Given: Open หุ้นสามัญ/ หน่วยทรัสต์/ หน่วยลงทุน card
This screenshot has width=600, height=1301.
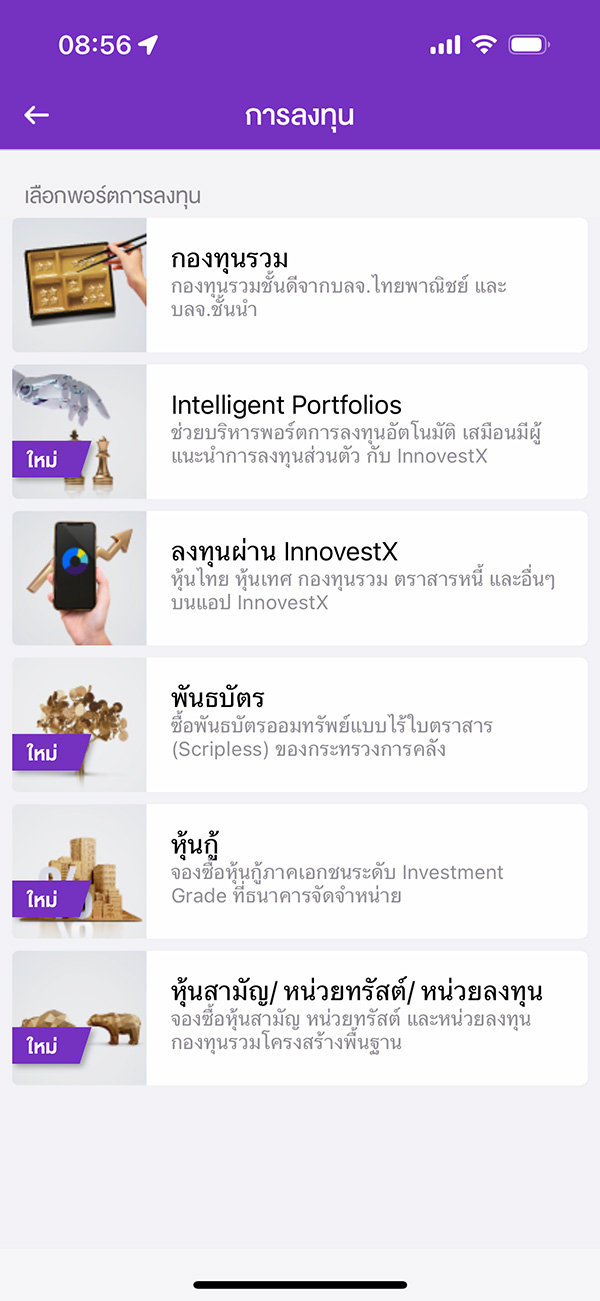Looking at the screenshot, I should 300,1018.
